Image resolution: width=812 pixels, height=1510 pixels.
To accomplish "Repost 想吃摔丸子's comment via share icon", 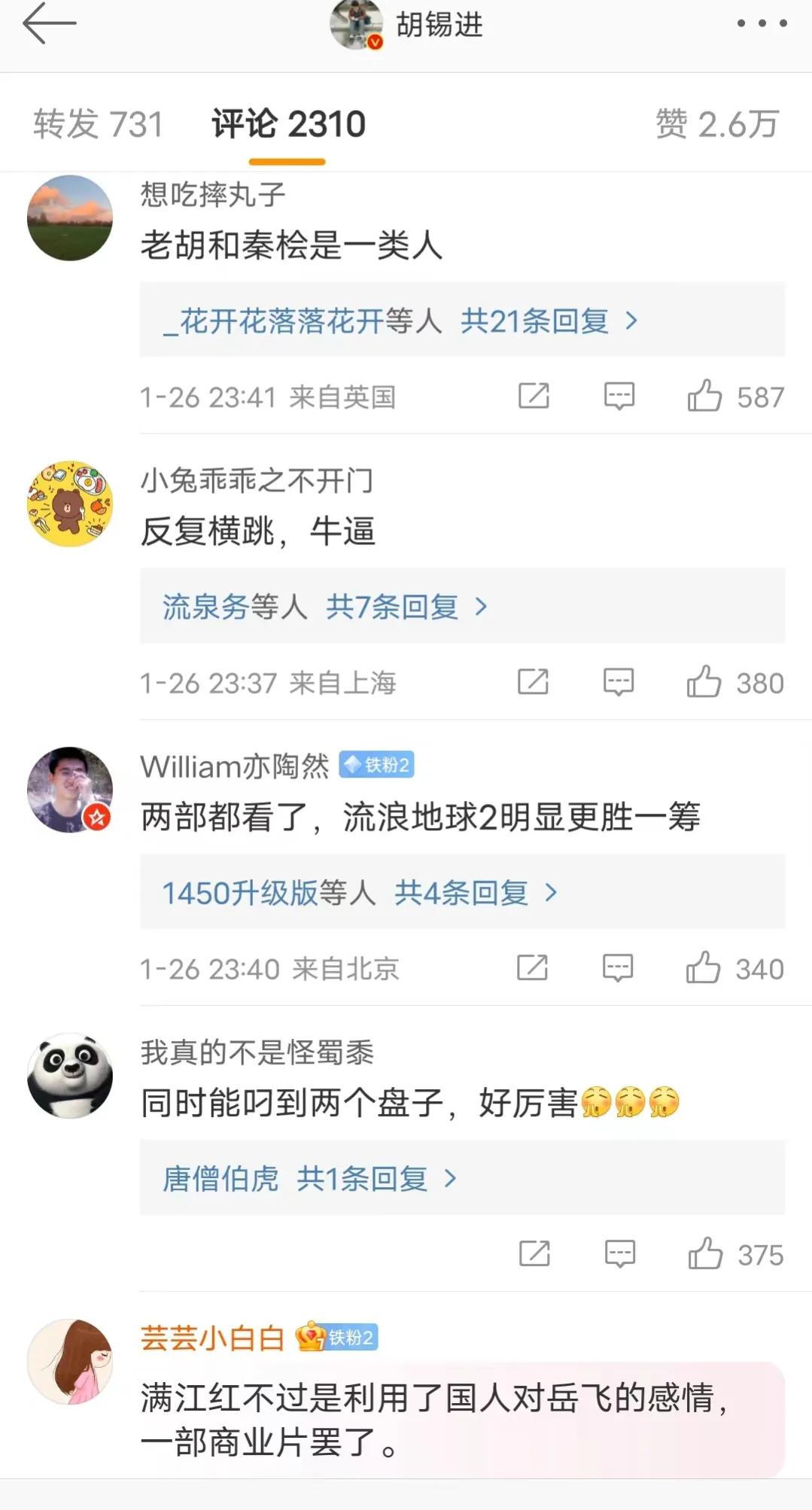I will [x=534, y=396].
